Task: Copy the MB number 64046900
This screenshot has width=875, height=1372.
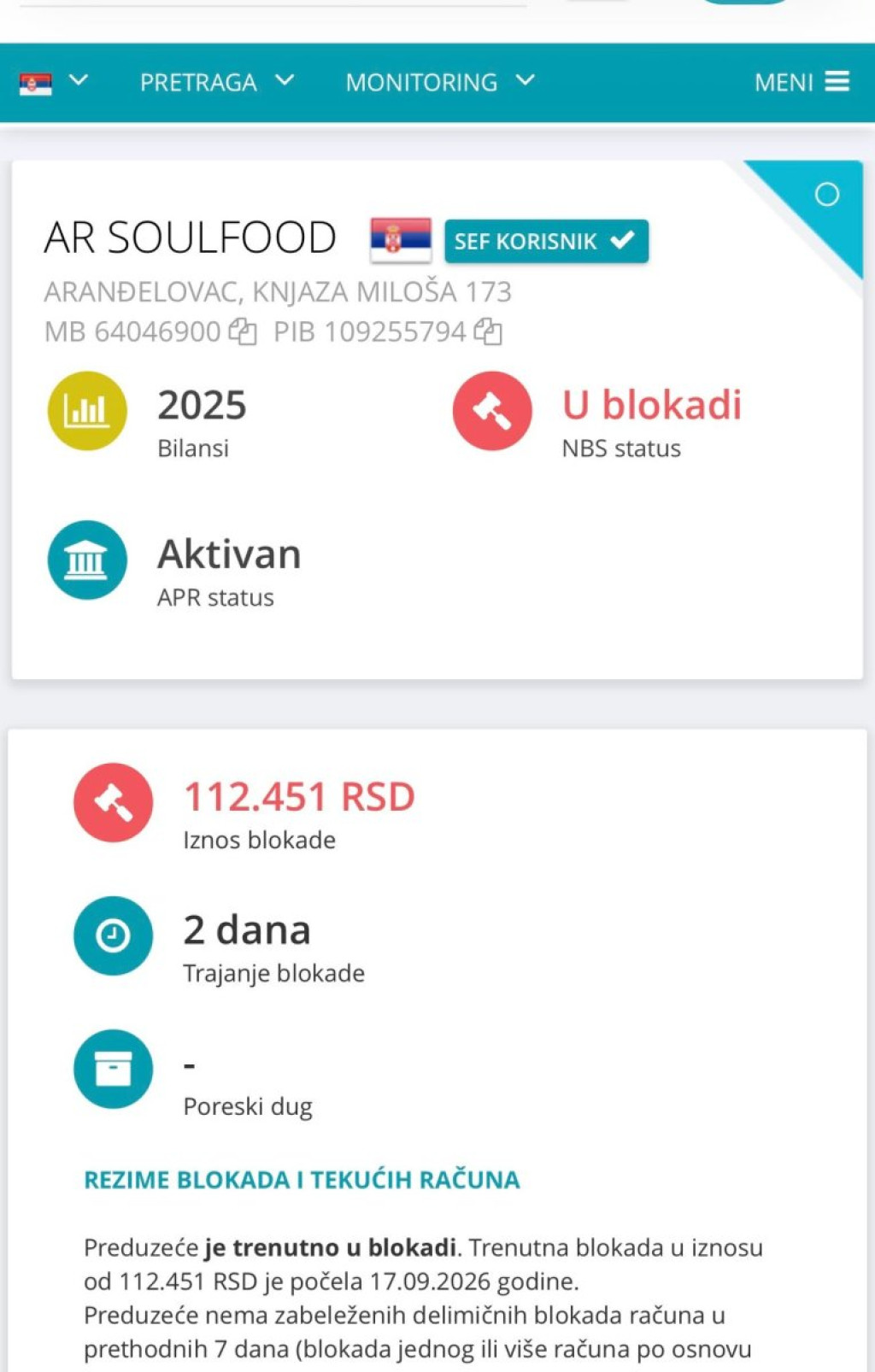Action: (243, 331)
